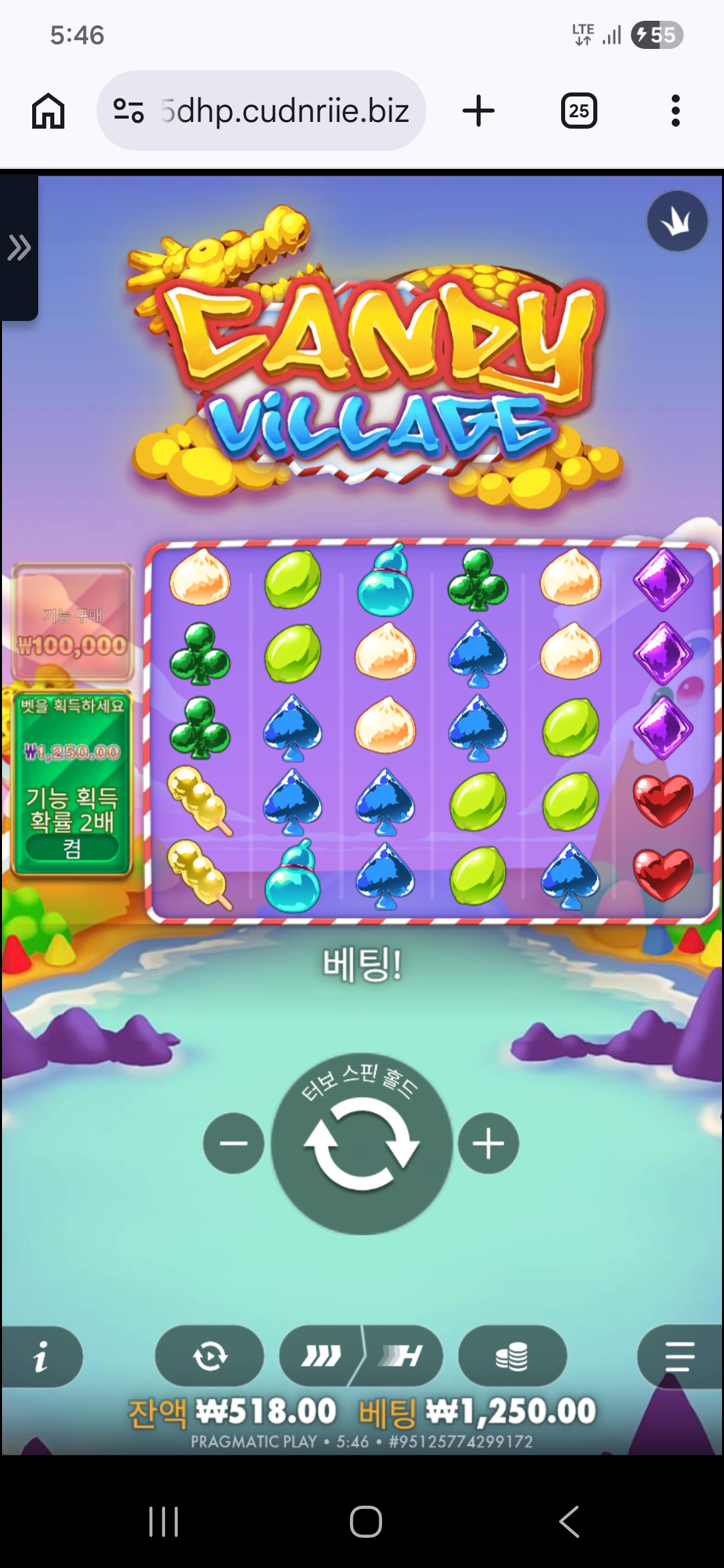724x1568 pixels.
Task: Open the tab switcher showing 25
Action: coord(579,111)
